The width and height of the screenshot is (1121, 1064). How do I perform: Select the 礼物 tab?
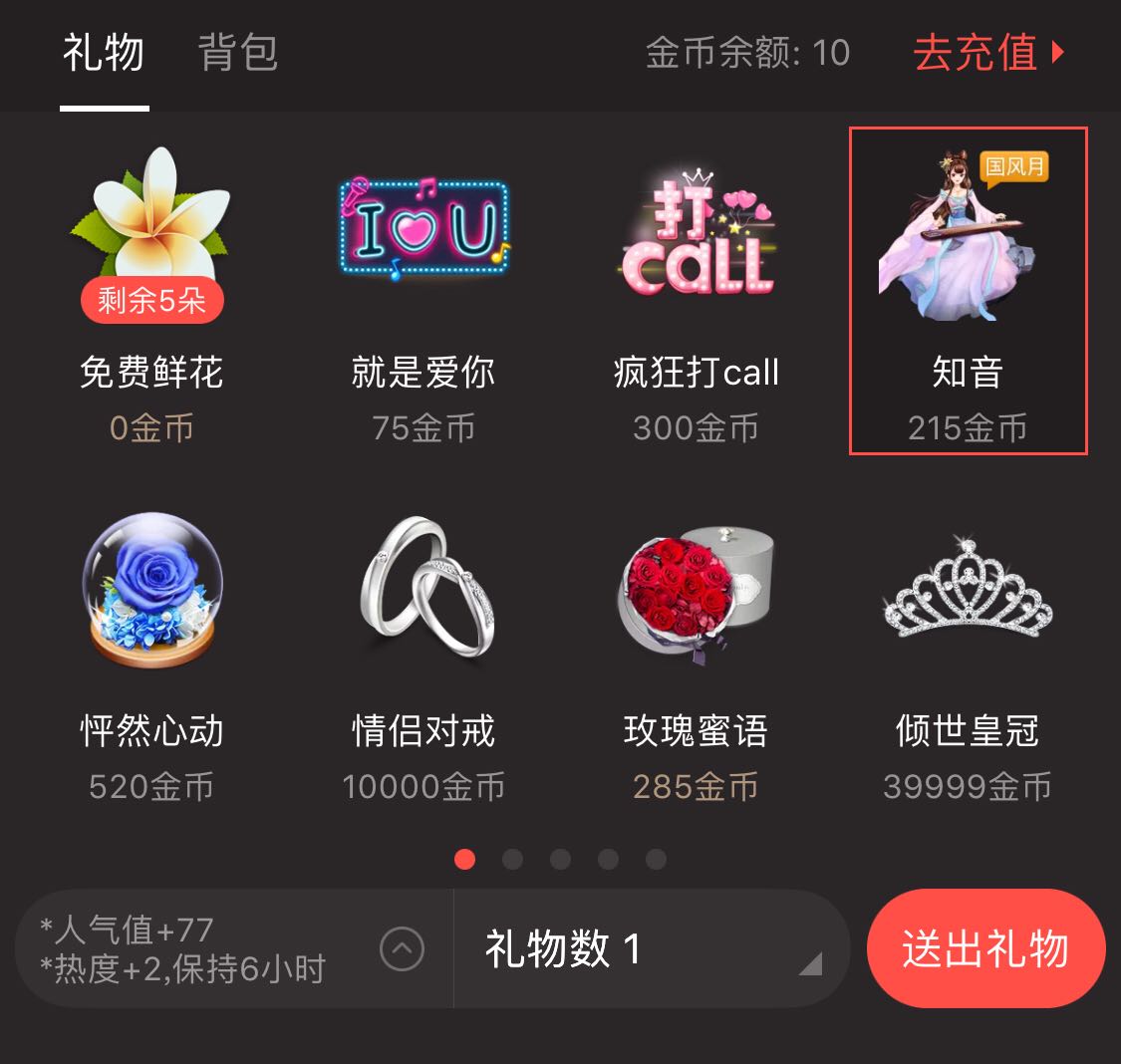point(104,53)
